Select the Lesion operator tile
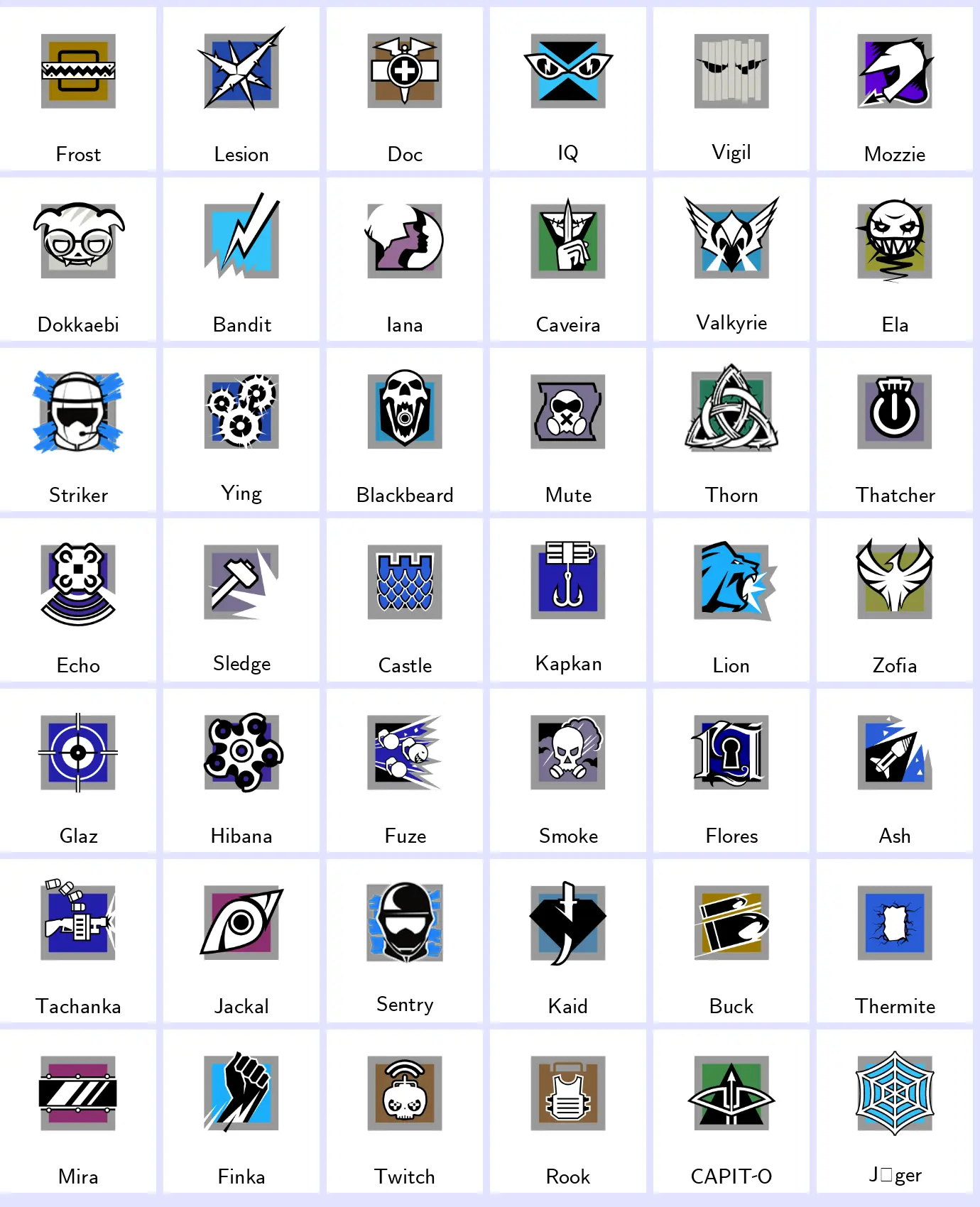This screenshot has width=980, height=1207. tap(241, 89)
